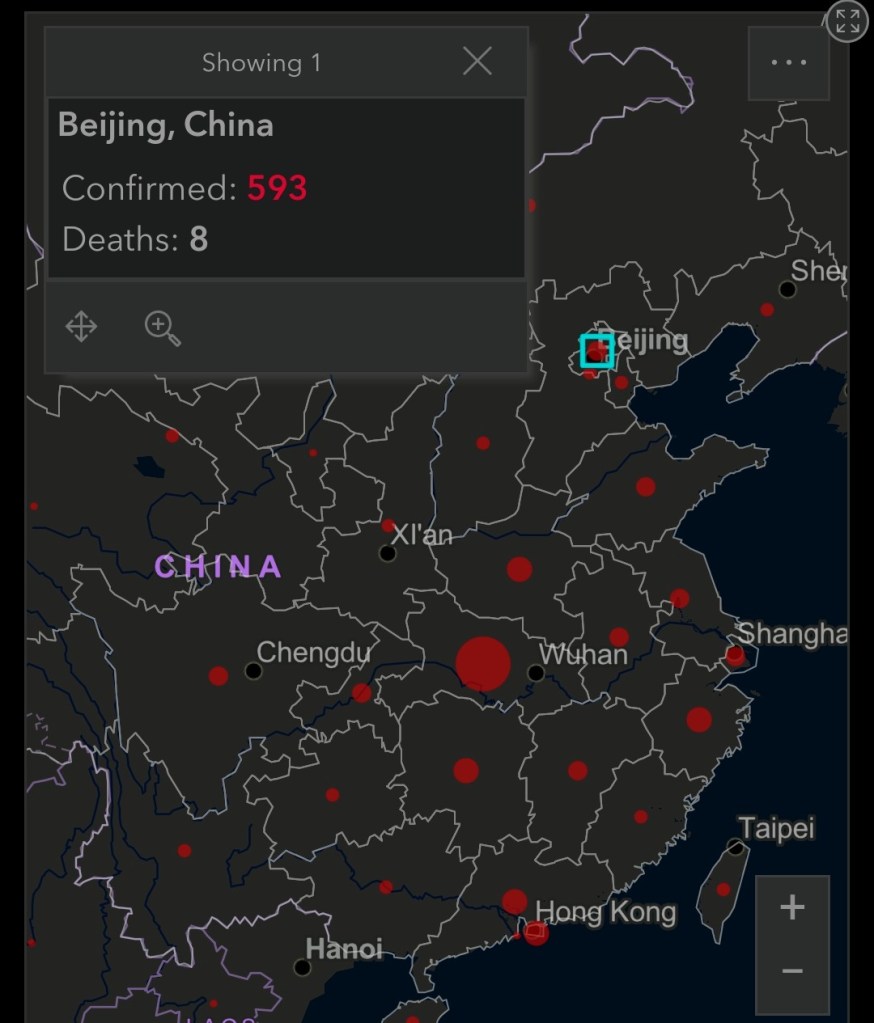Zoom out with the minus button
This screenshot has height=1023, width=874.
792,971
